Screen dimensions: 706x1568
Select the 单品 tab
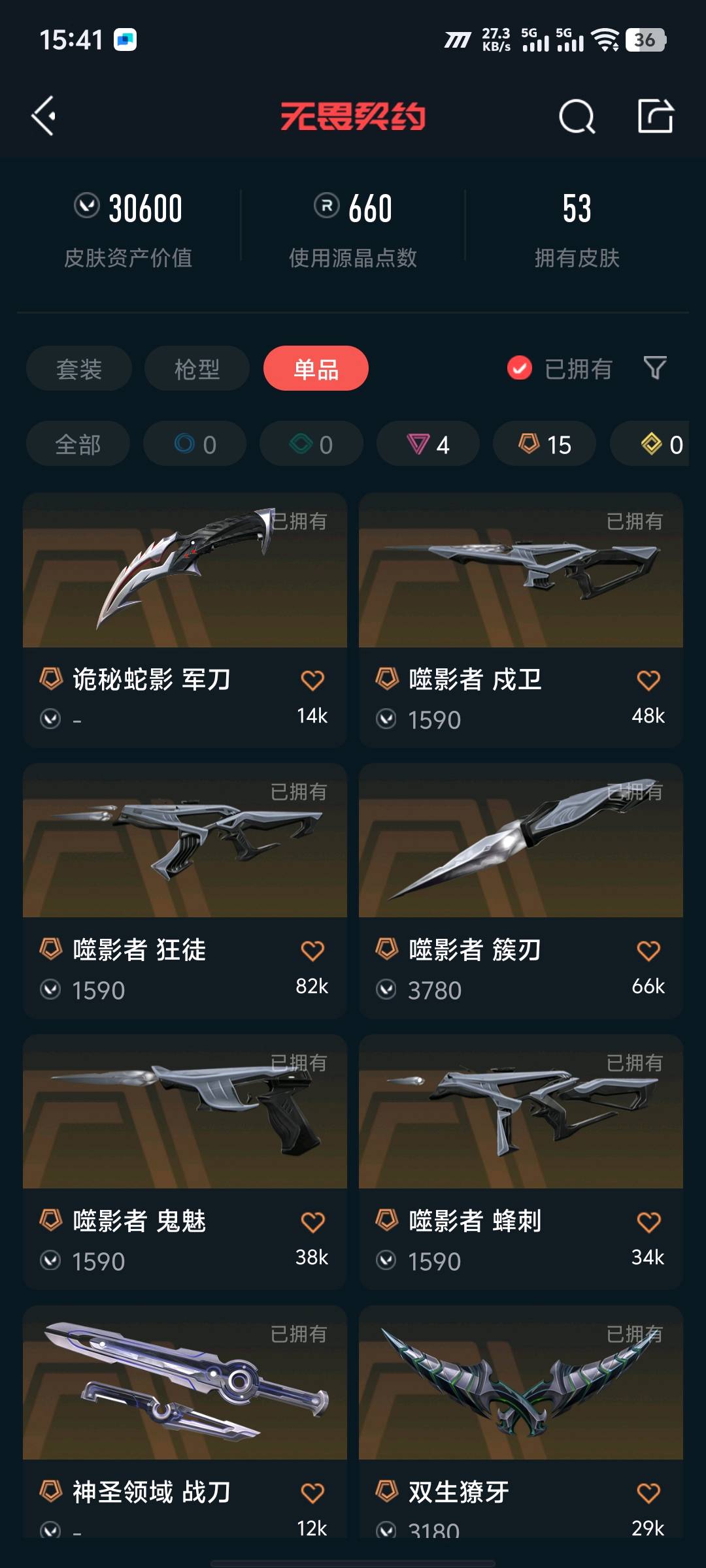tap(316, 368)
